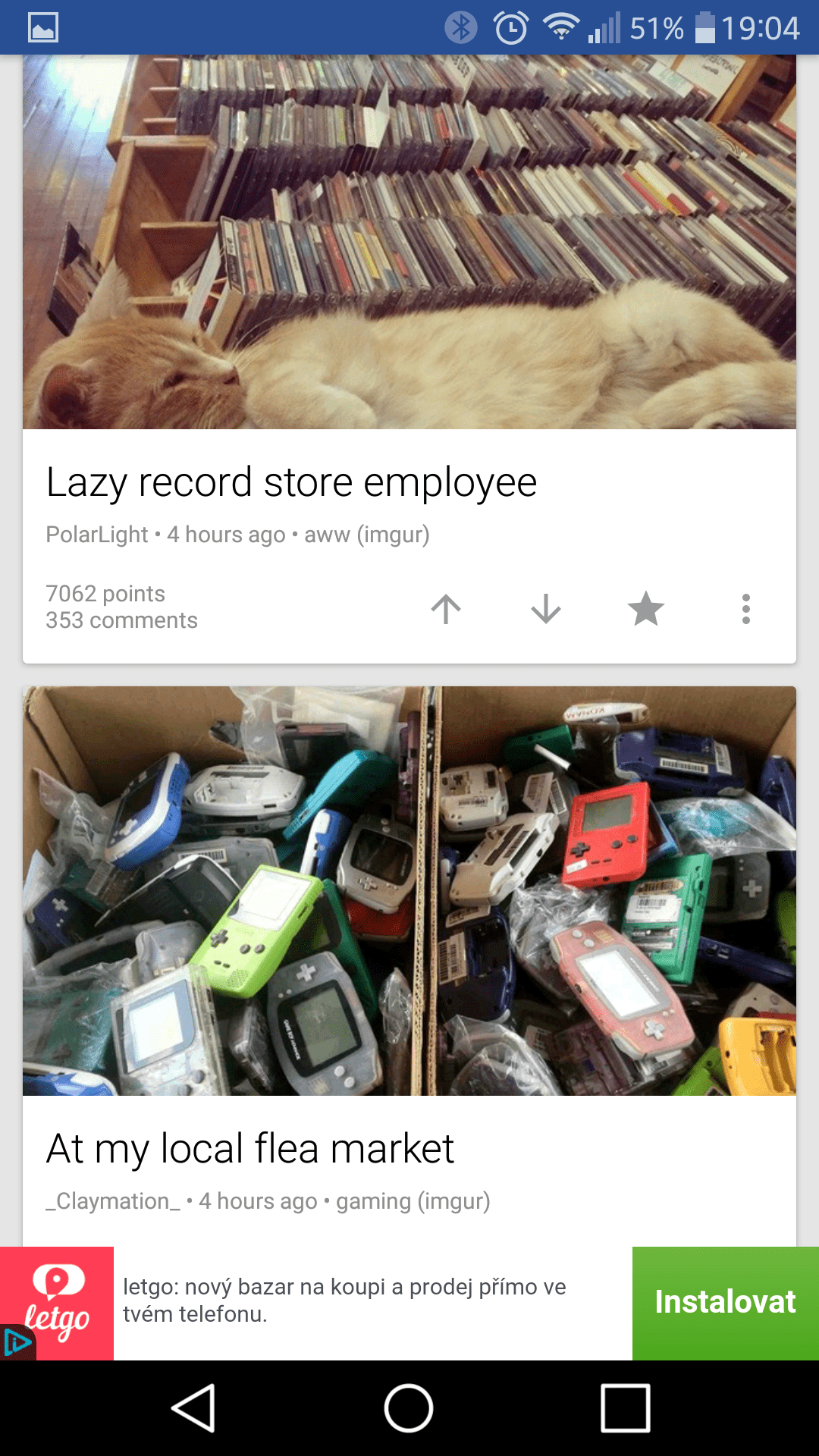
Task: Open the cat record store image
Action: (x=409, y=242)
